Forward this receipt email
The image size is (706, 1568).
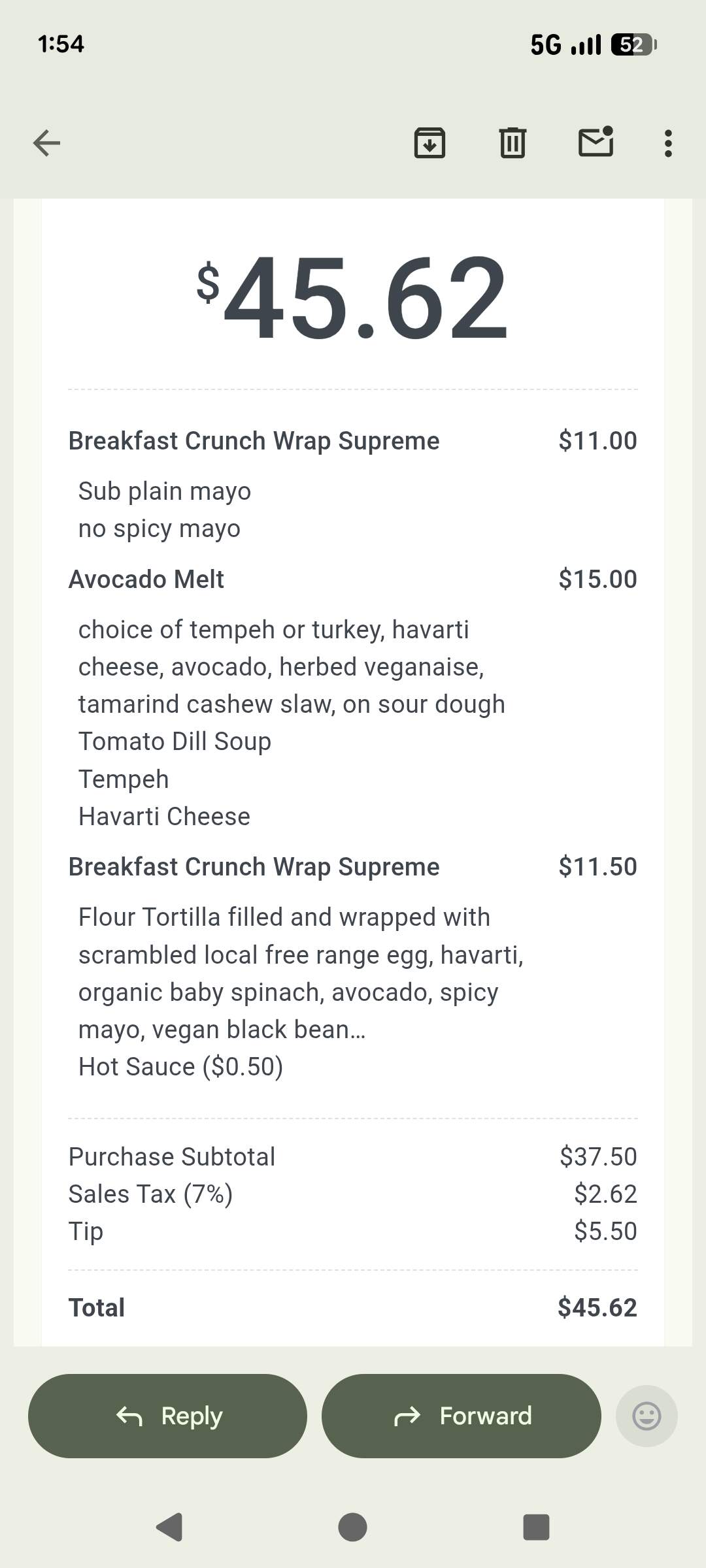point(461,1416)
